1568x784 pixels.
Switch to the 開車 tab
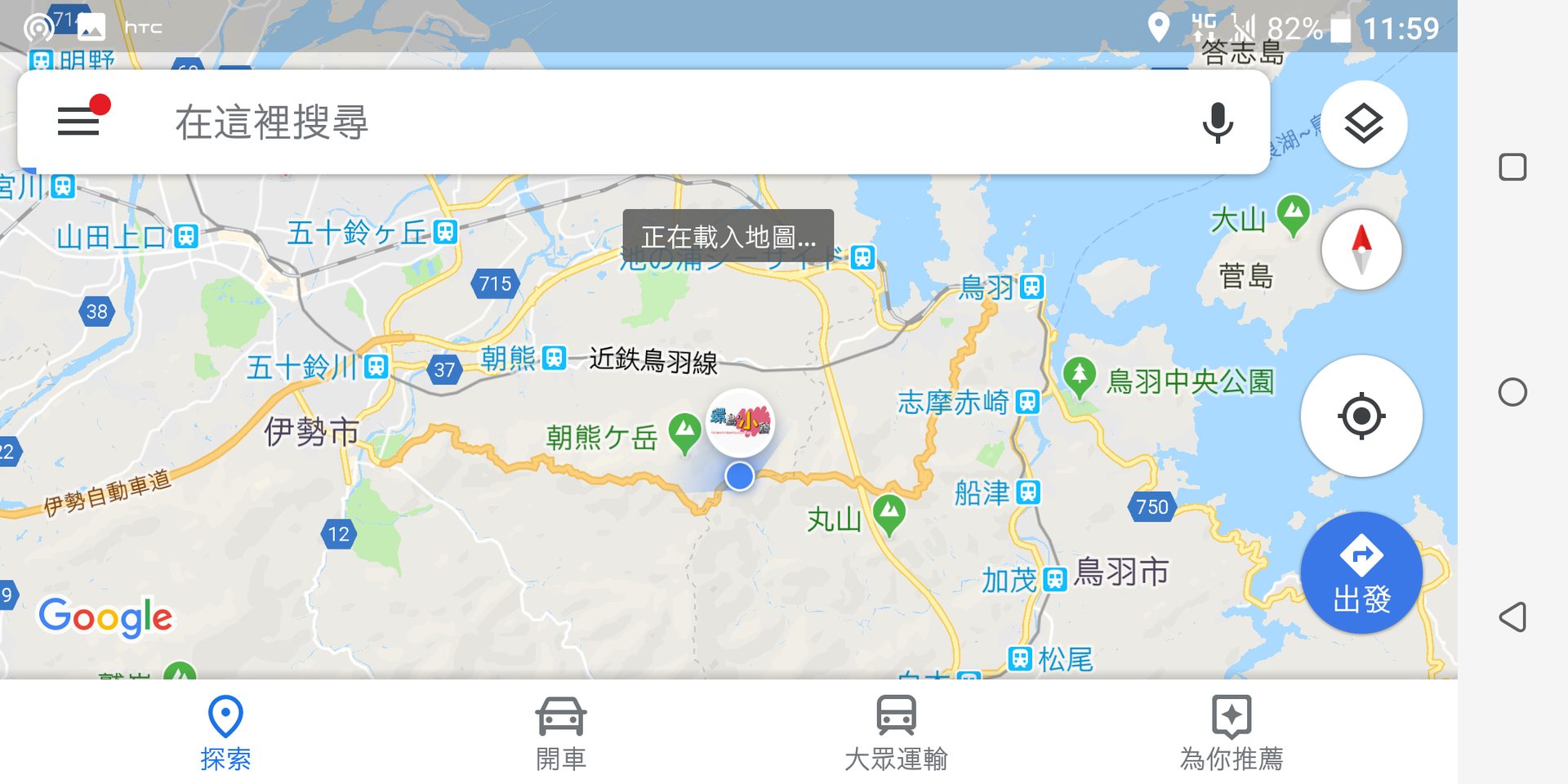click(x=560, y=733)
